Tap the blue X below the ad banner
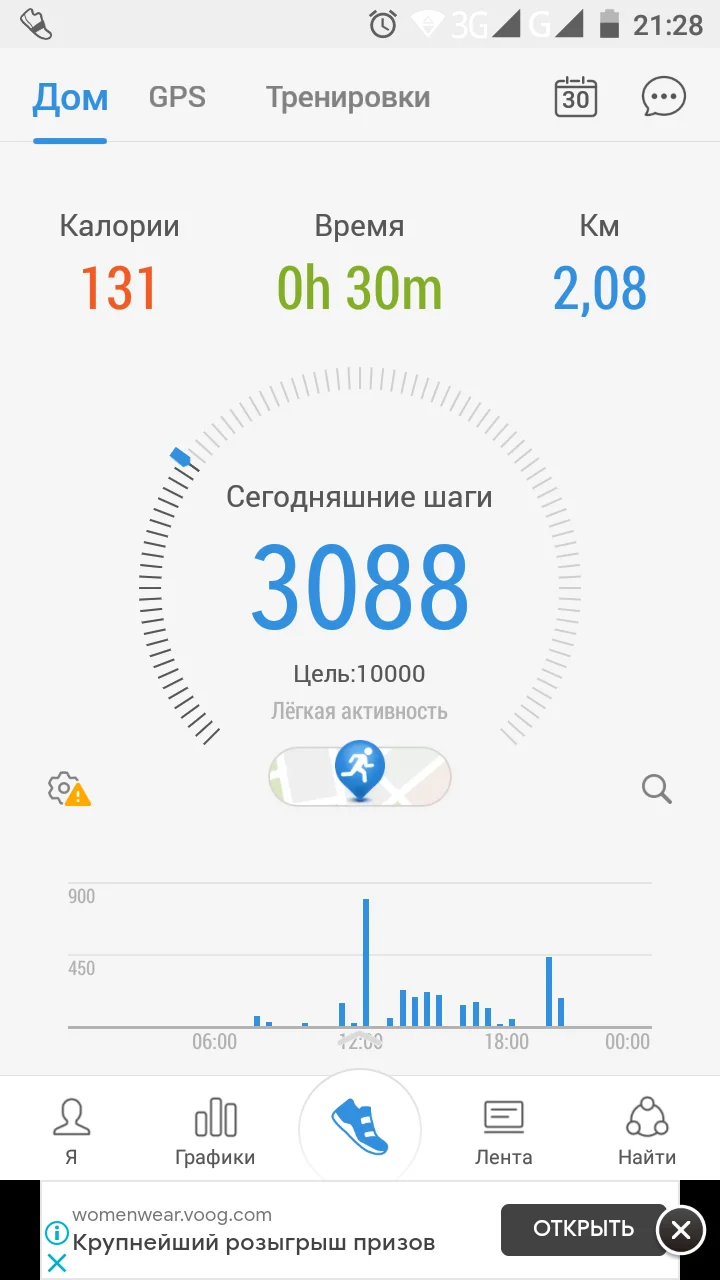Screen dimensions: 720x1280 pos(57,1263)
